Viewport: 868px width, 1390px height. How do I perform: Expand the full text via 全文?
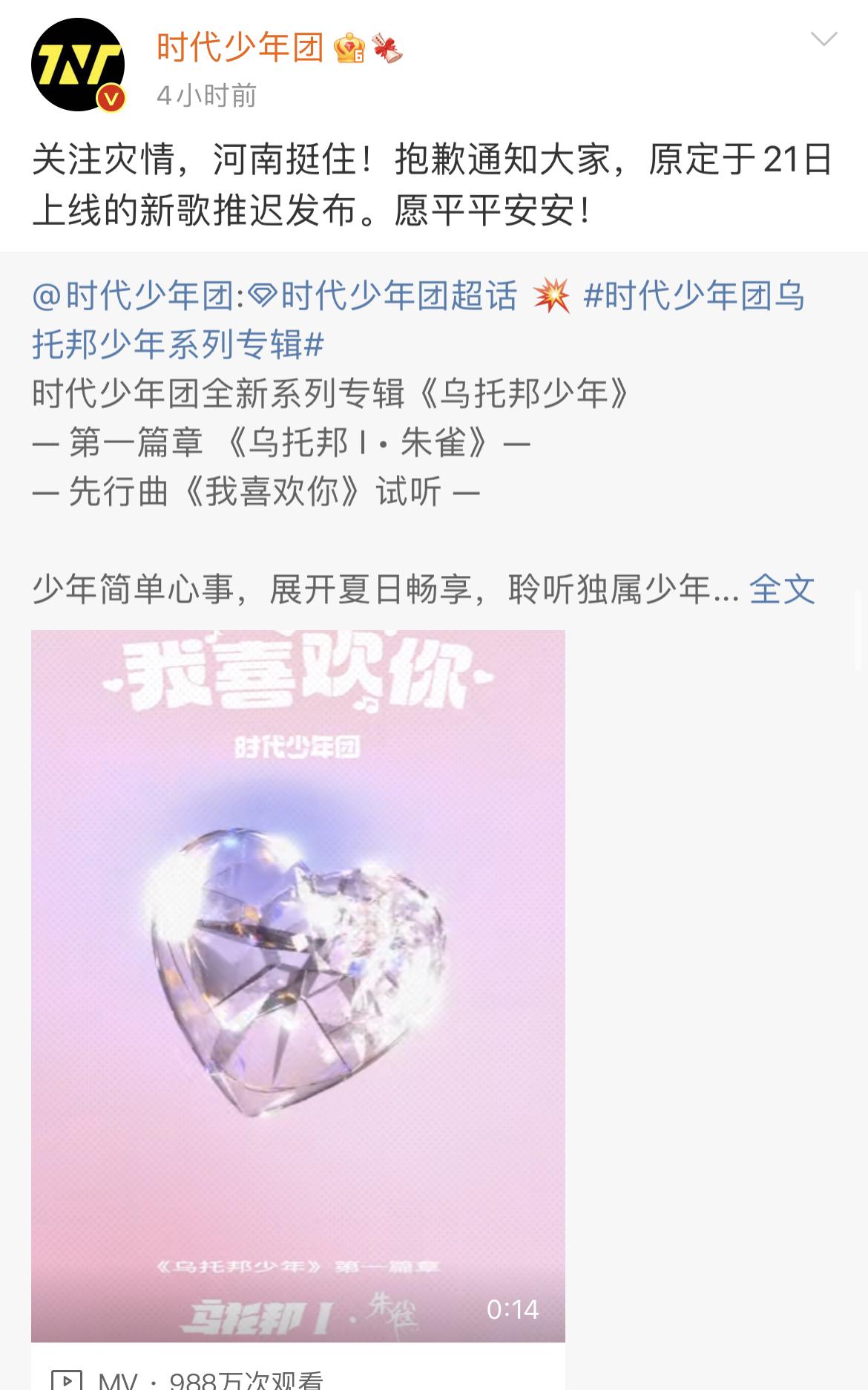(x=782, y=590)
